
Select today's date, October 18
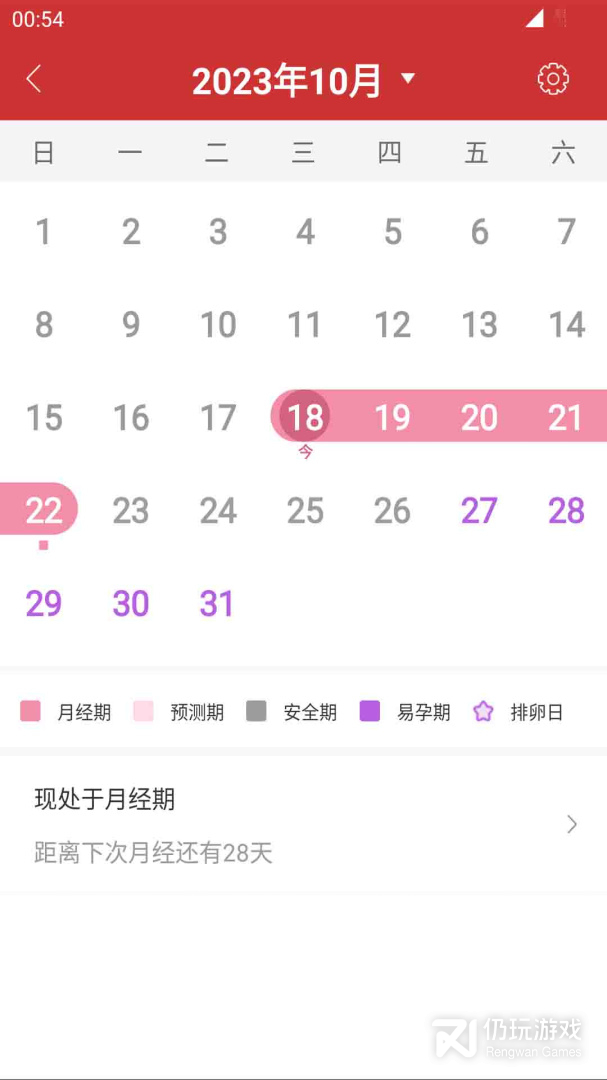point(305,417)
